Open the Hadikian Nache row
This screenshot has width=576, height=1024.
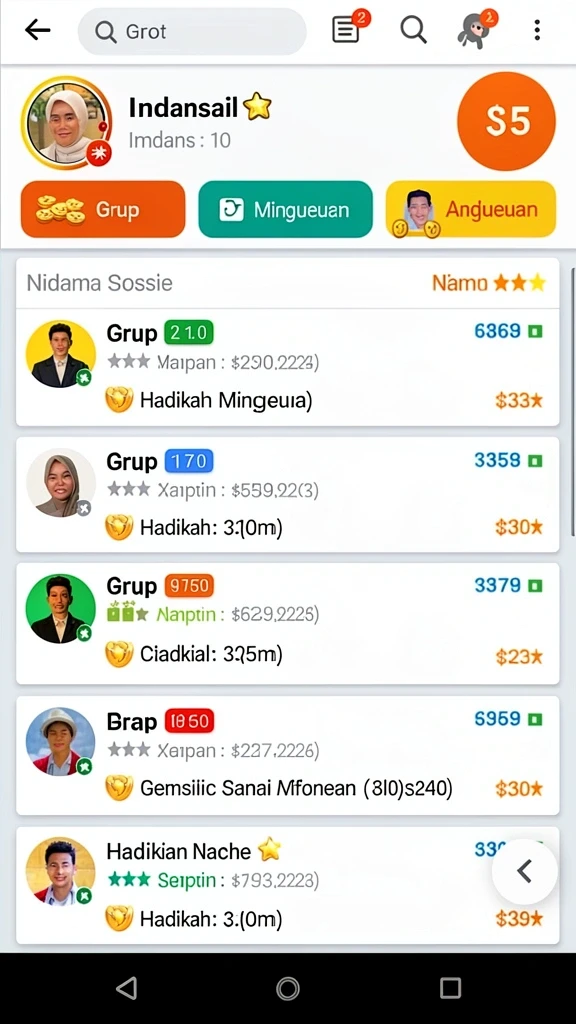click(x=287, y=885)
